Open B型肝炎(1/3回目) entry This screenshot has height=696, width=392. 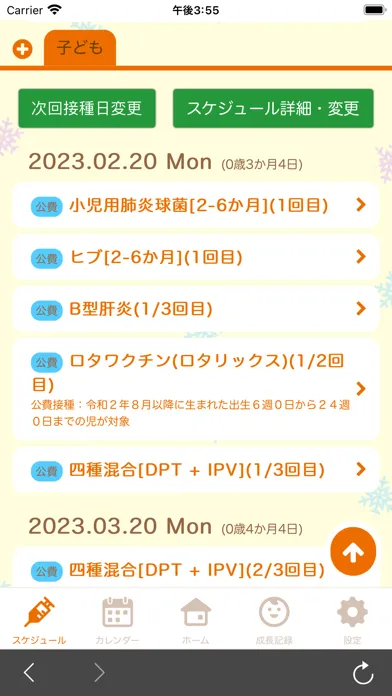pos(196,308)
